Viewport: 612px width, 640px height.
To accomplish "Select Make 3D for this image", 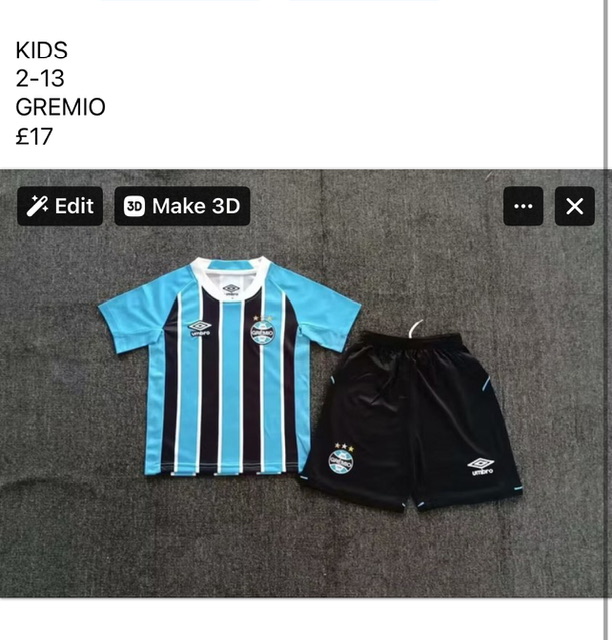I will (x=182, y=206).
